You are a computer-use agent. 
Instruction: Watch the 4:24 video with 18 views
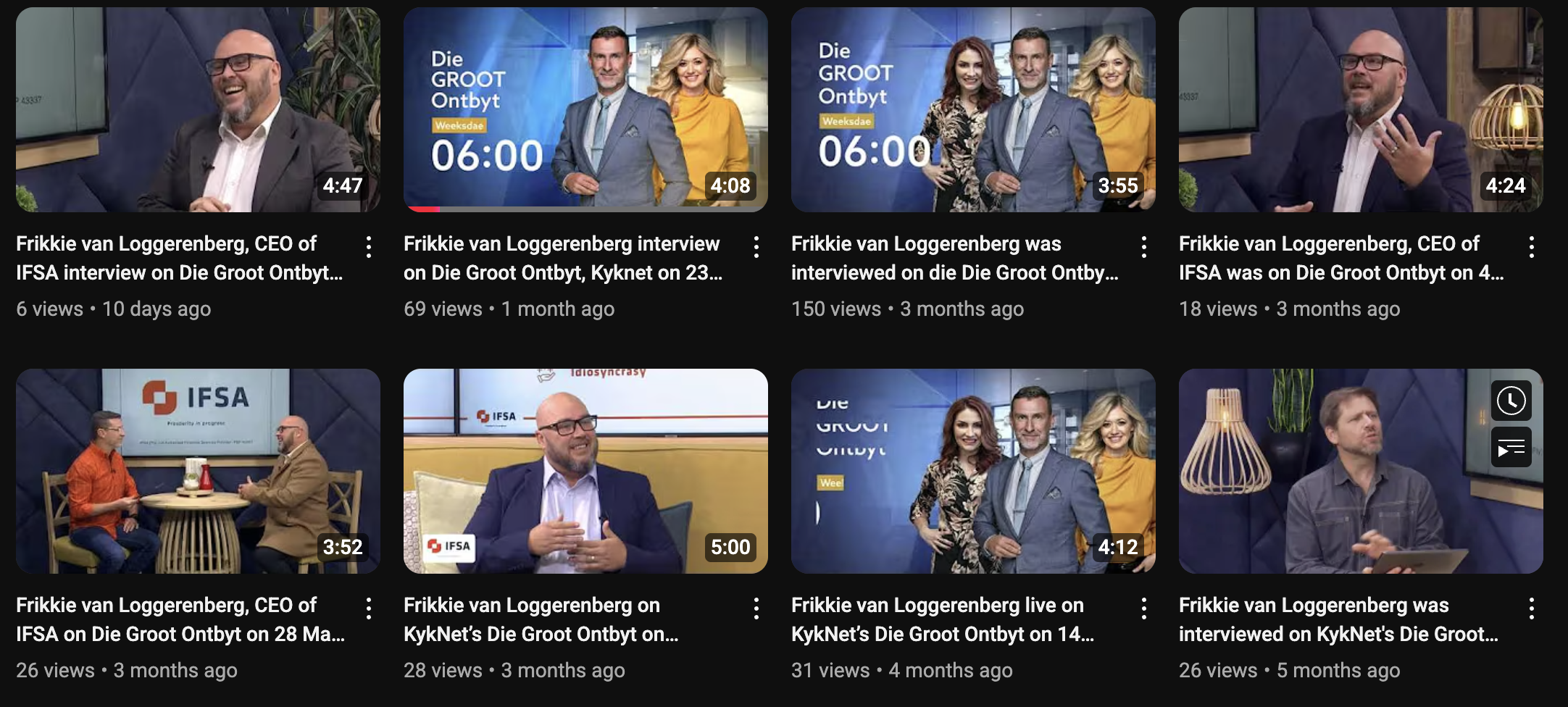point(1361,110)
